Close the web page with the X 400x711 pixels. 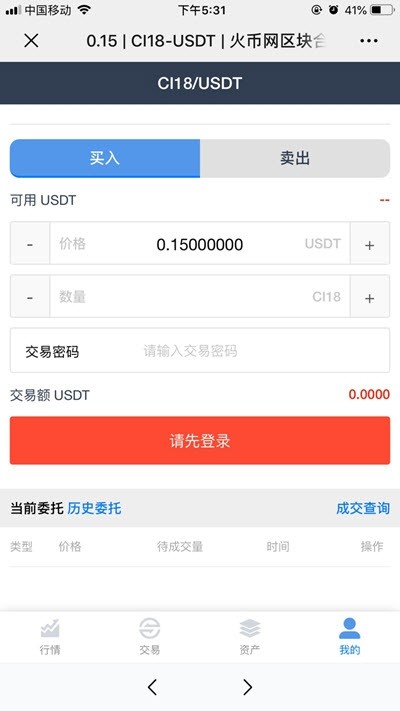pyautogui.click(x=31, y=41)
